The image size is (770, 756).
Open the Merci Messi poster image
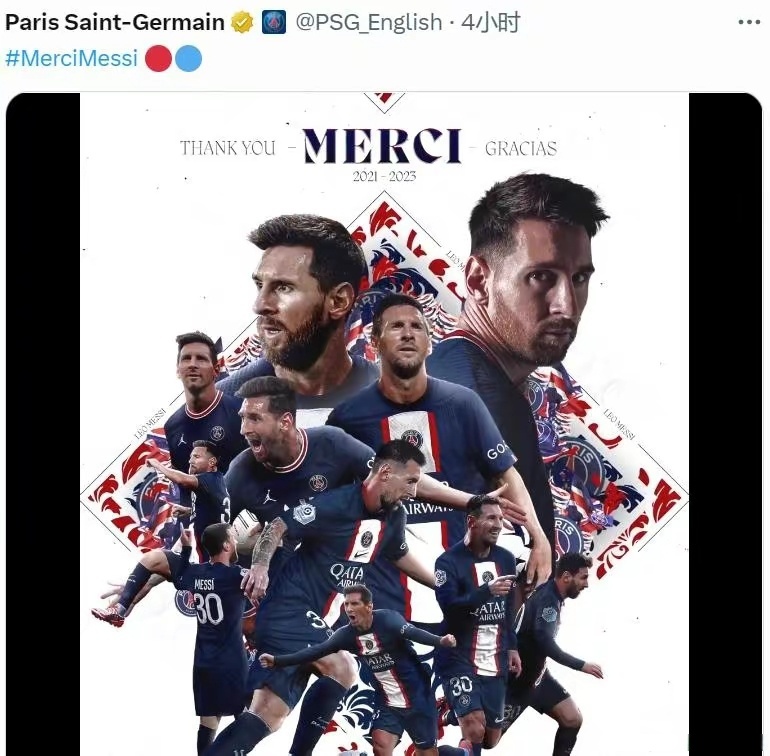click(384, 420)
